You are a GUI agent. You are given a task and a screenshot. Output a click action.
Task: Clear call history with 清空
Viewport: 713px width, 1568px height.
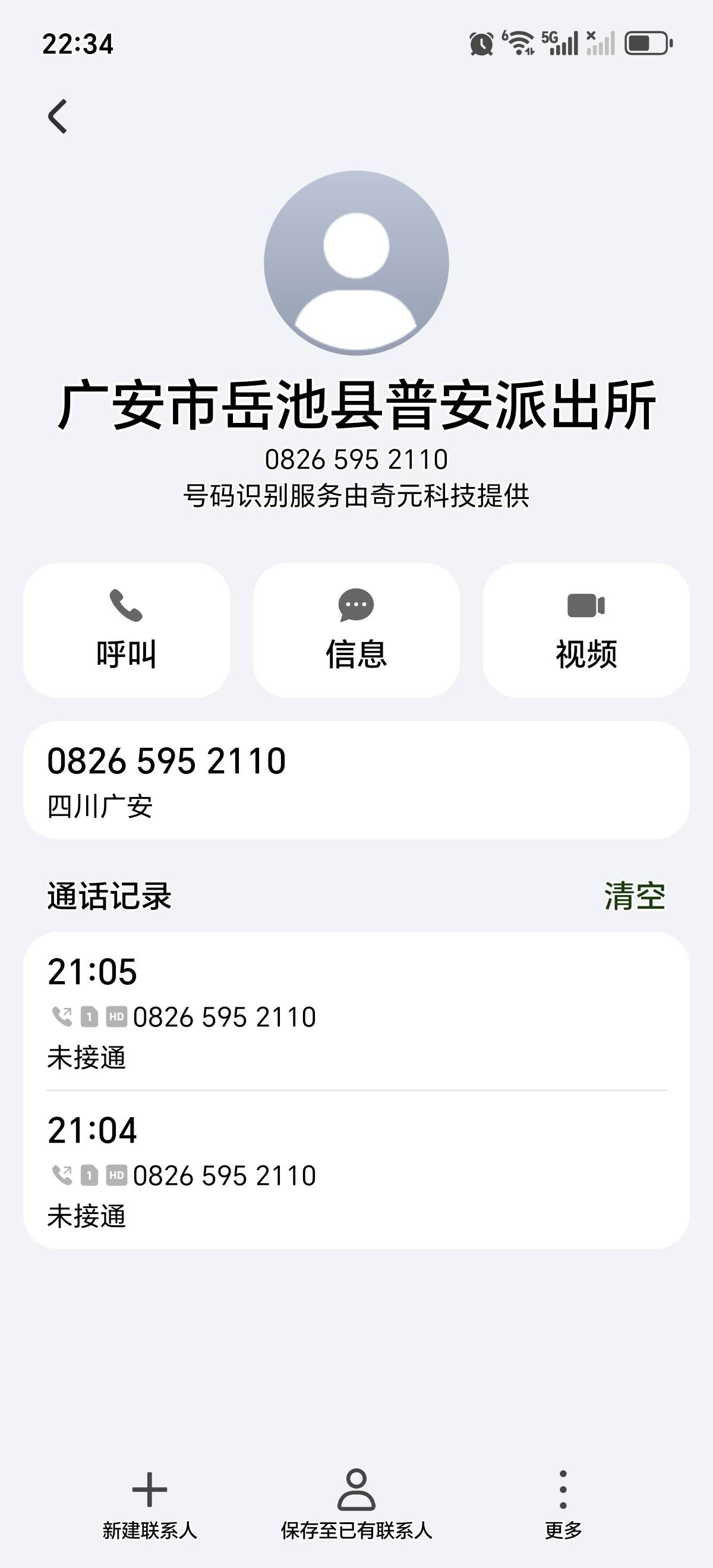[634, 896]
